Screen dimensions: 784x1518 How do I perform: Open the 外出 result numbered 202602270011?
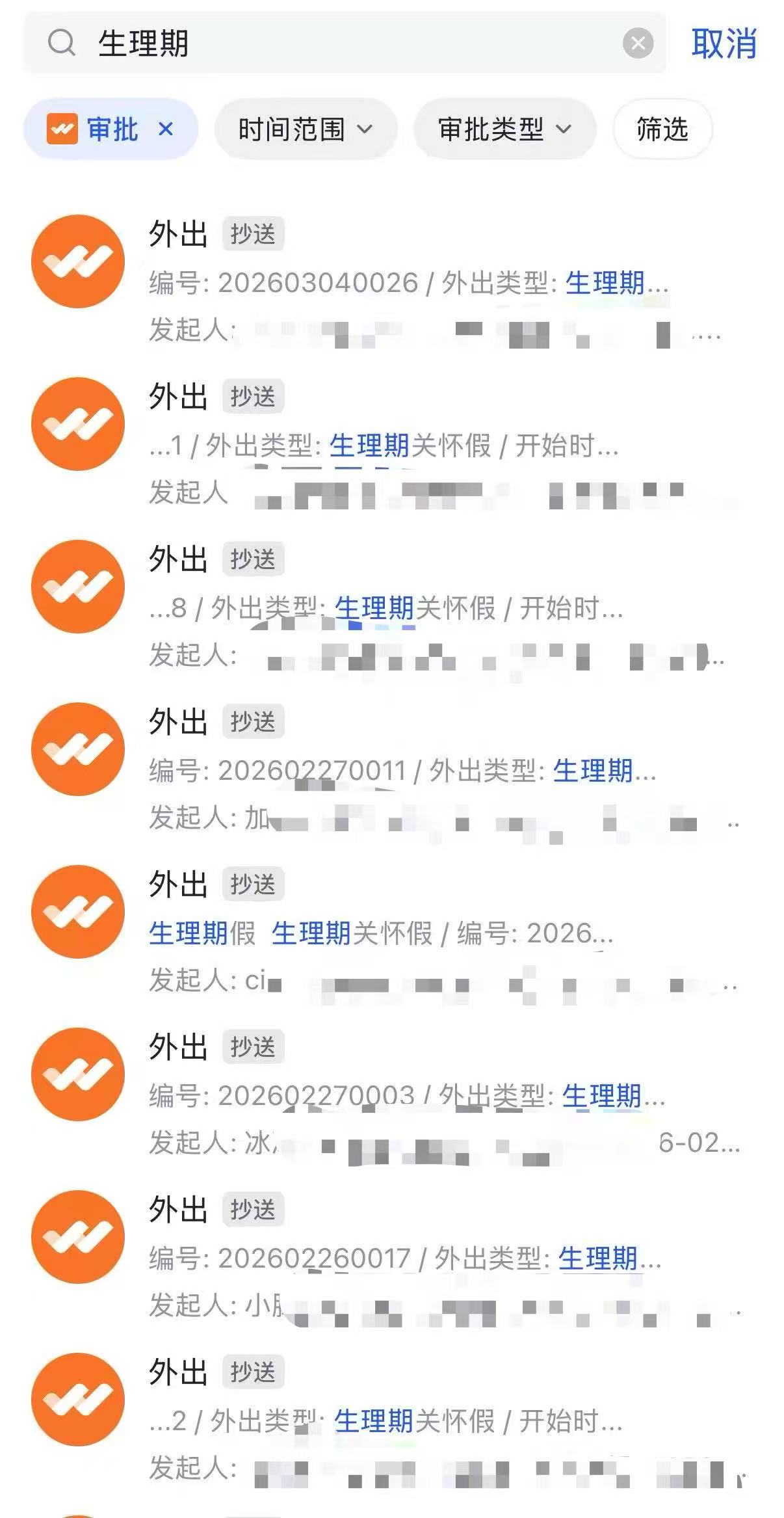pyautogui.click(x=403, y=770)
